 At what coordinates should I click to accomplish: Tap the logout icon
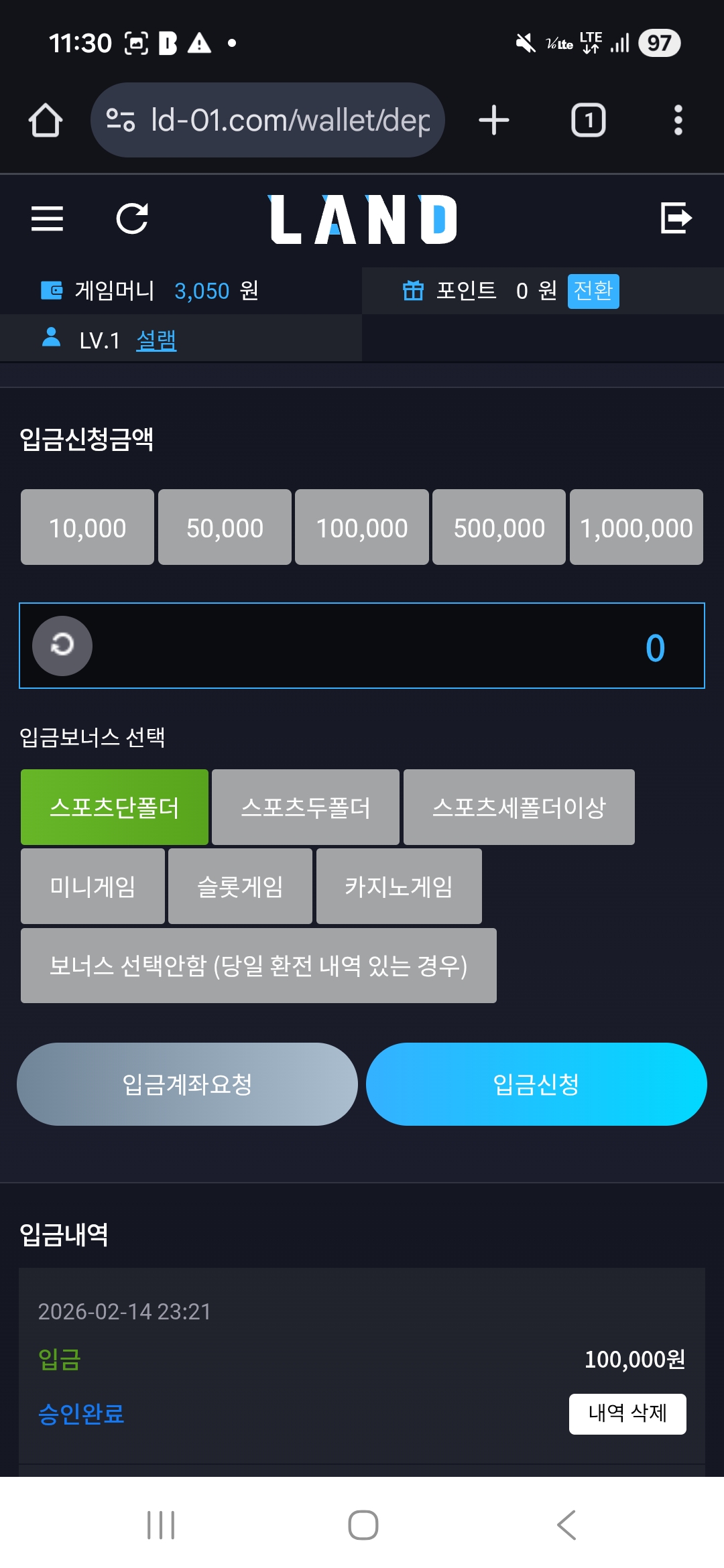point(676,218)
